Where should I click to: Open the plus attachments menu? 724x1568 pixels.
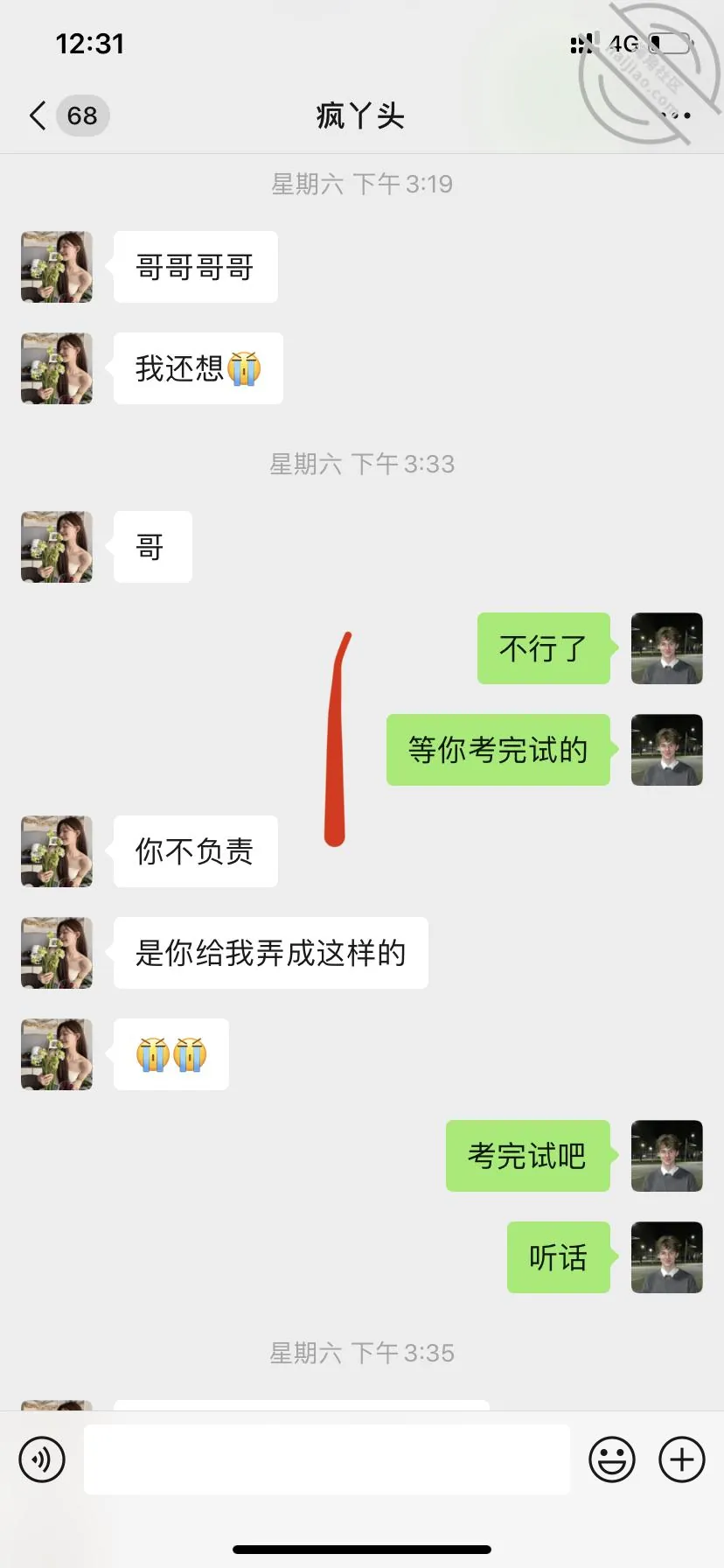point(682,1459)
